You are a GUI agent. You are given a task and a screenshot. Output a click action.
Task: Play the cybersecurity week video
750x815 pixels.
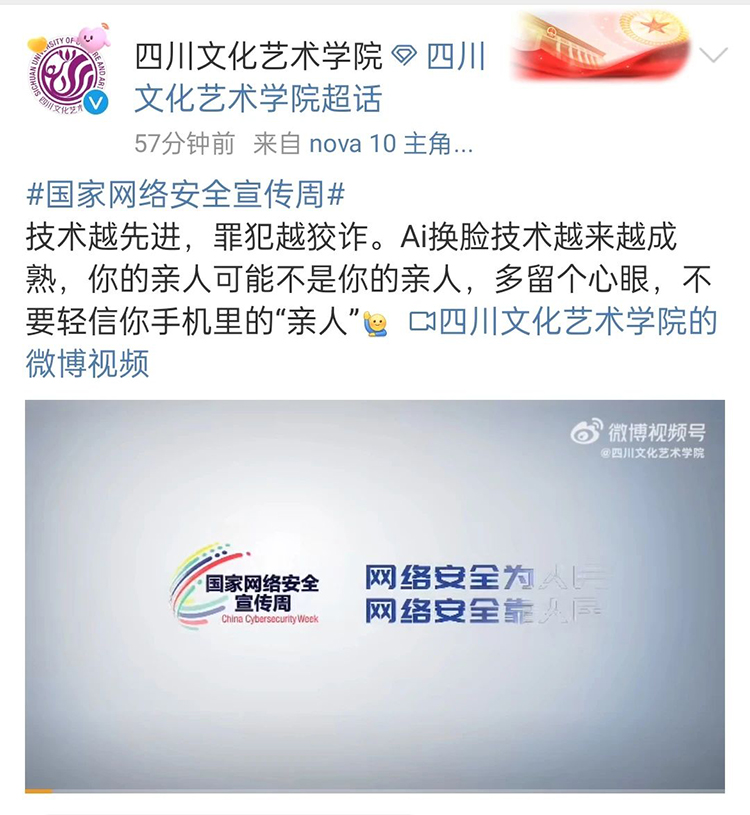(x=374, y=595)
